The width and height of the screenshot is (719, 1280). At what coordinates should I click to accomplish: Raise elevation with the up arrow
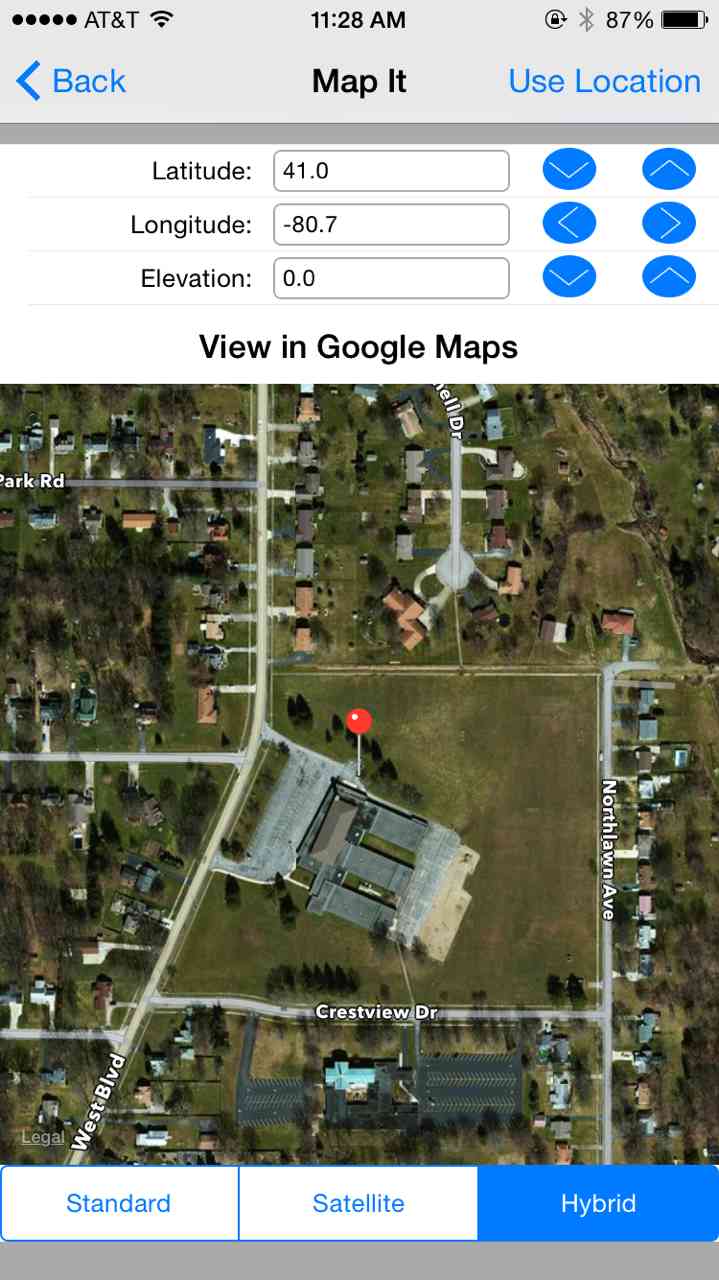coord(668,278)
